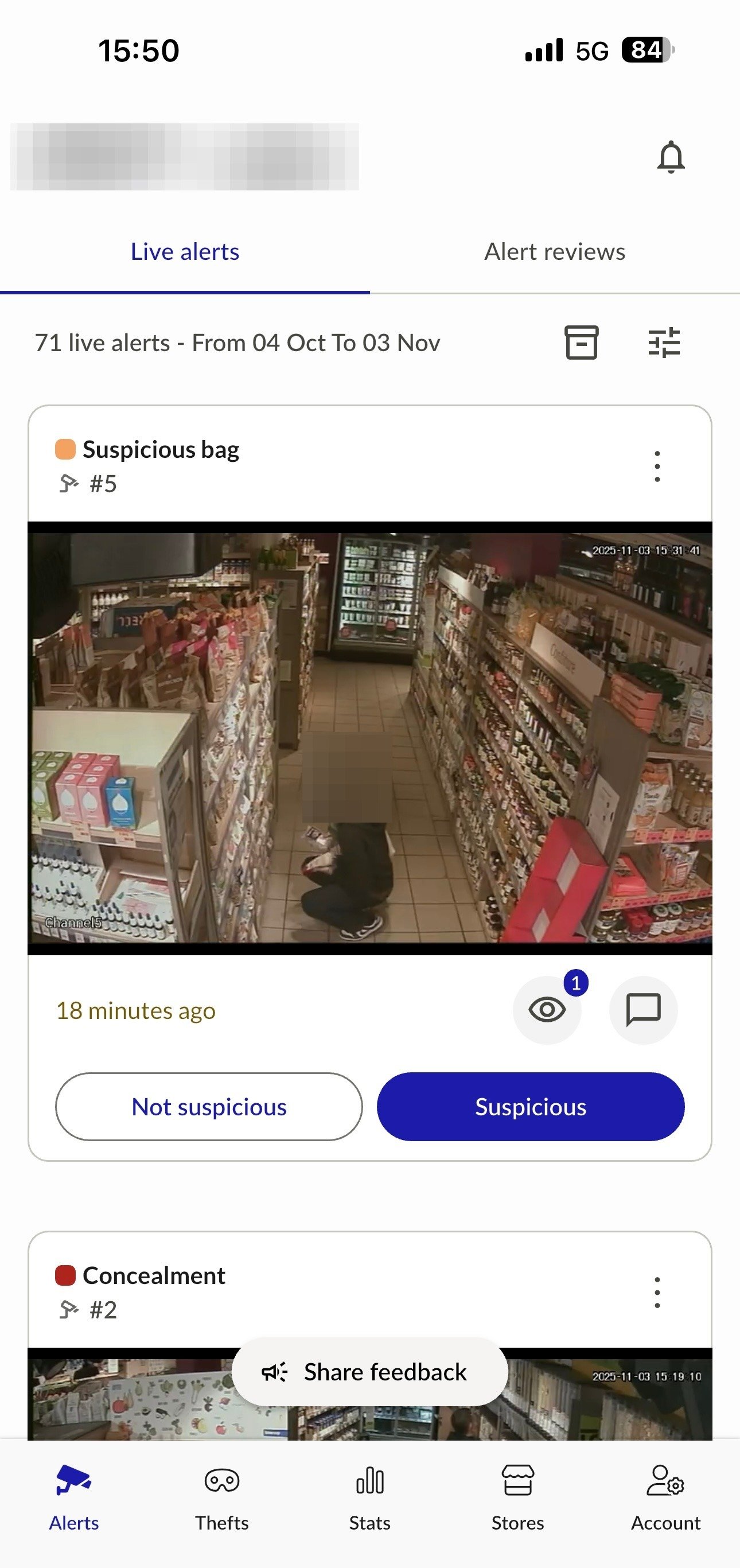The height and width of the screenshot is (1568, 740).
Task: Go to the Thefts tab
Action: (x=221, y=1497)
